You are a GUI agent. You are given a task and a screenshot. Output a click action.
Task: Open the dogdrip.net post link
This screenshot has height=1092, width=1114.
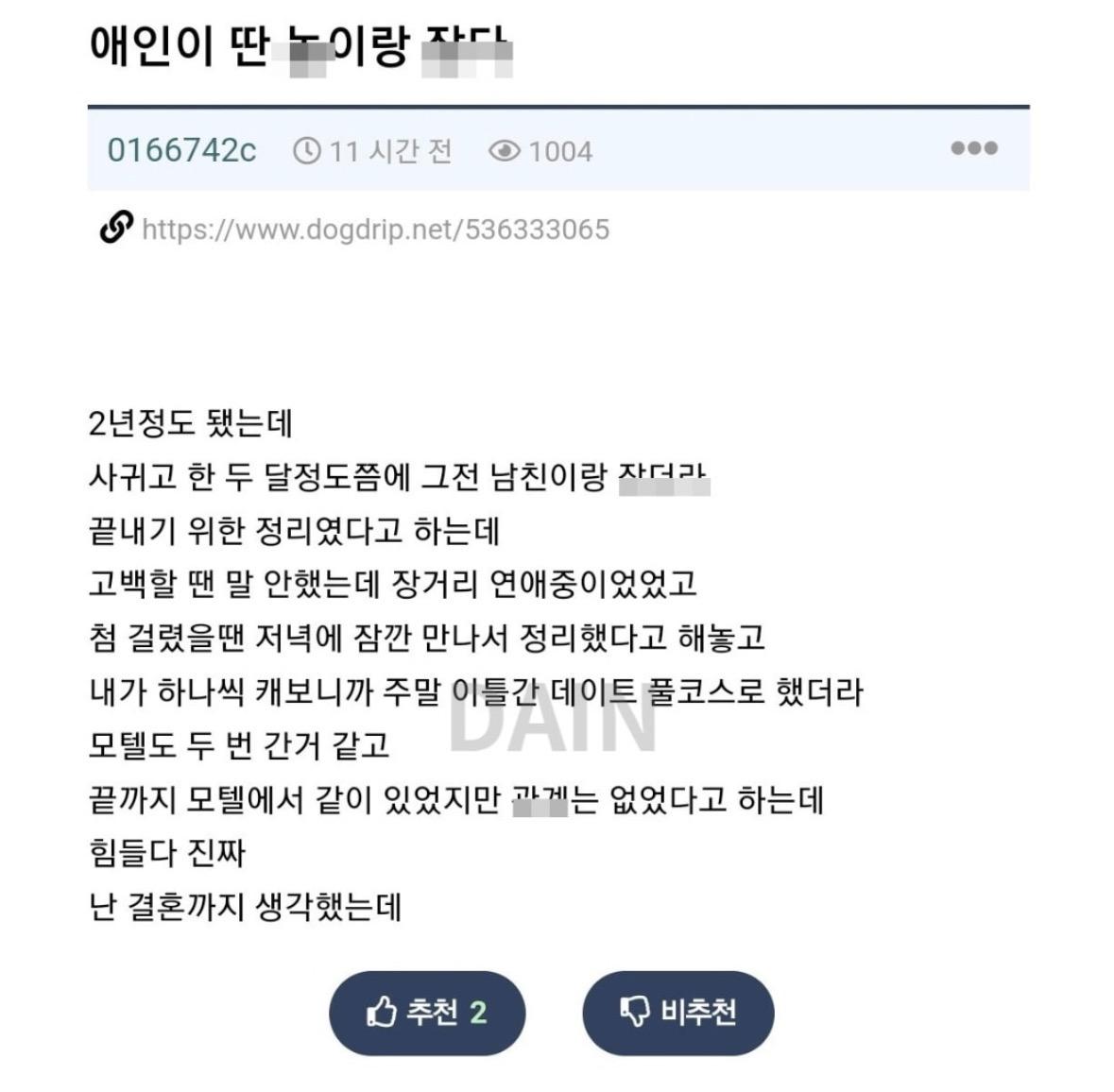375,230
